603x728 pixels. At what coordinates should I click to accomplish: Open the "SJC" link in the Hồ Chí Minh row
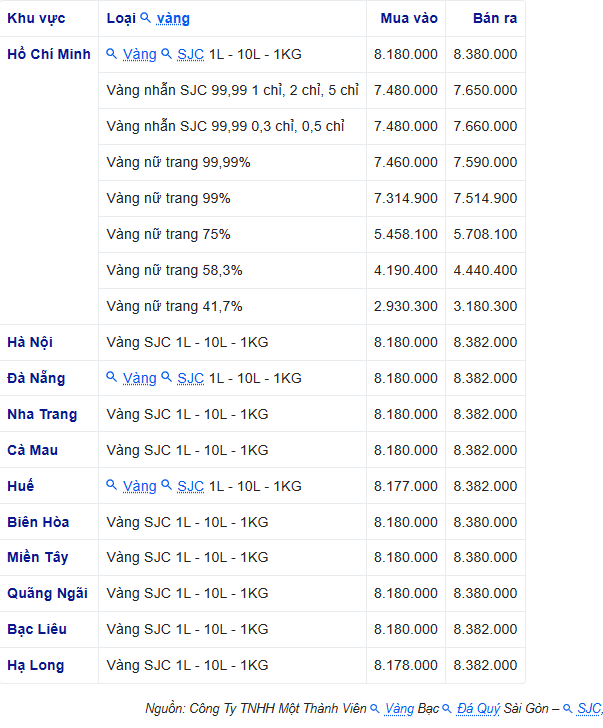tap(190, 54)
